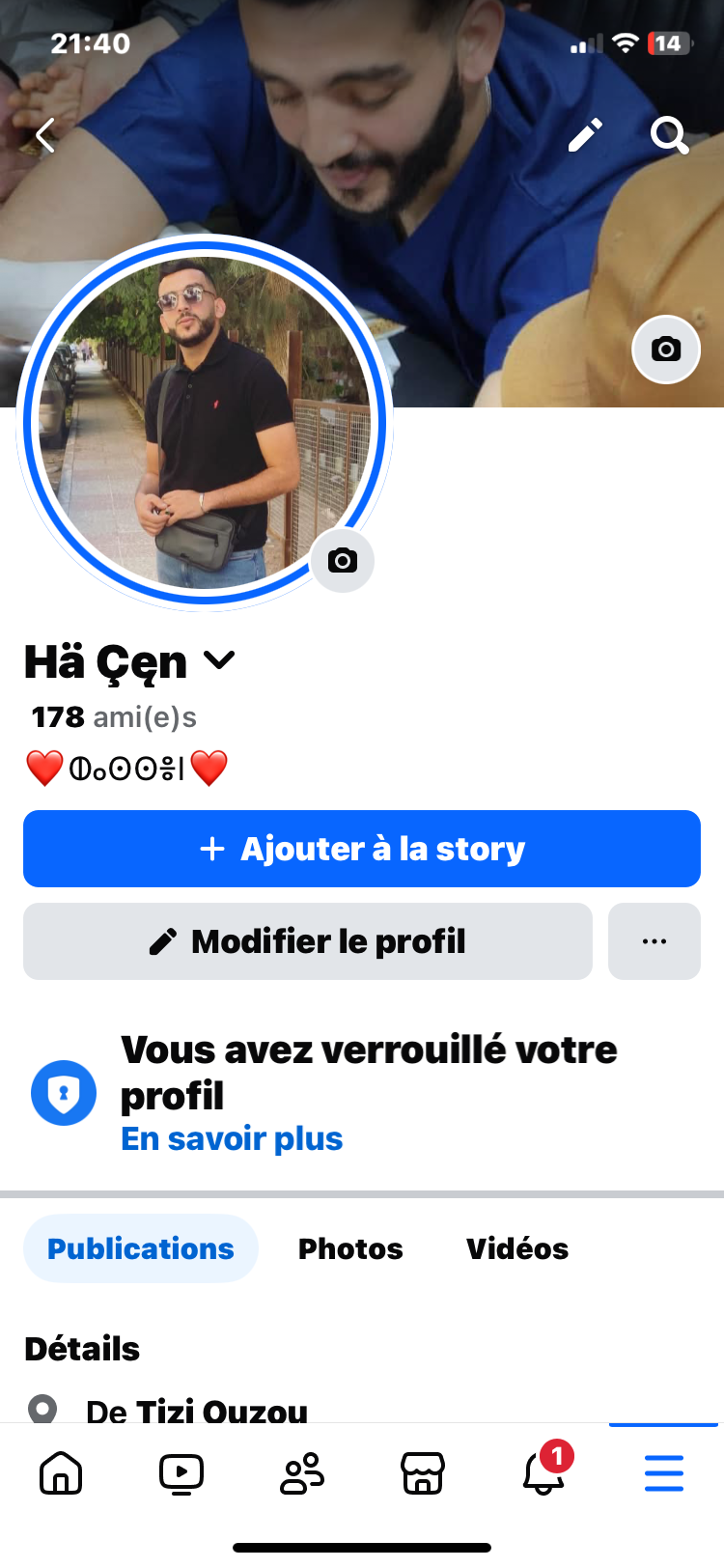Screen dimensions: 724x1568
Task: Open the video Watch tab
Action: (181, 1473)
